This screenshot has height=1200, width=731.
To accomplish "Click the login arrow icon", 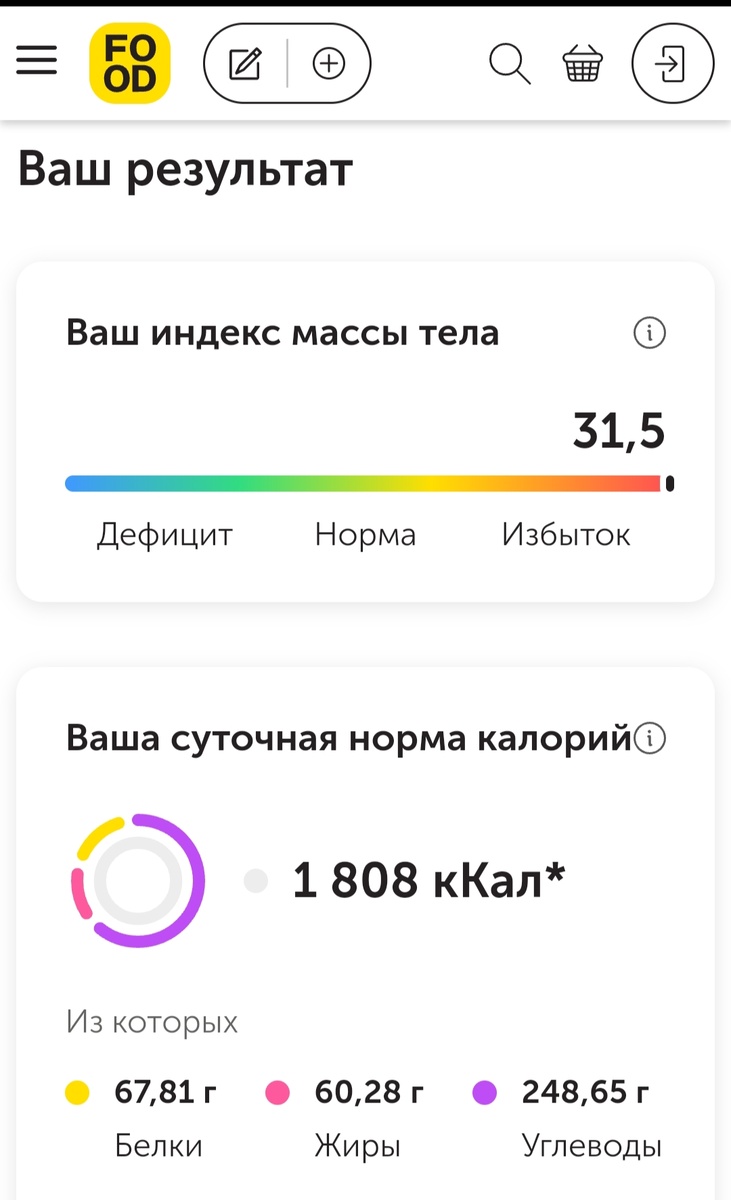I will tap(672, 62).
